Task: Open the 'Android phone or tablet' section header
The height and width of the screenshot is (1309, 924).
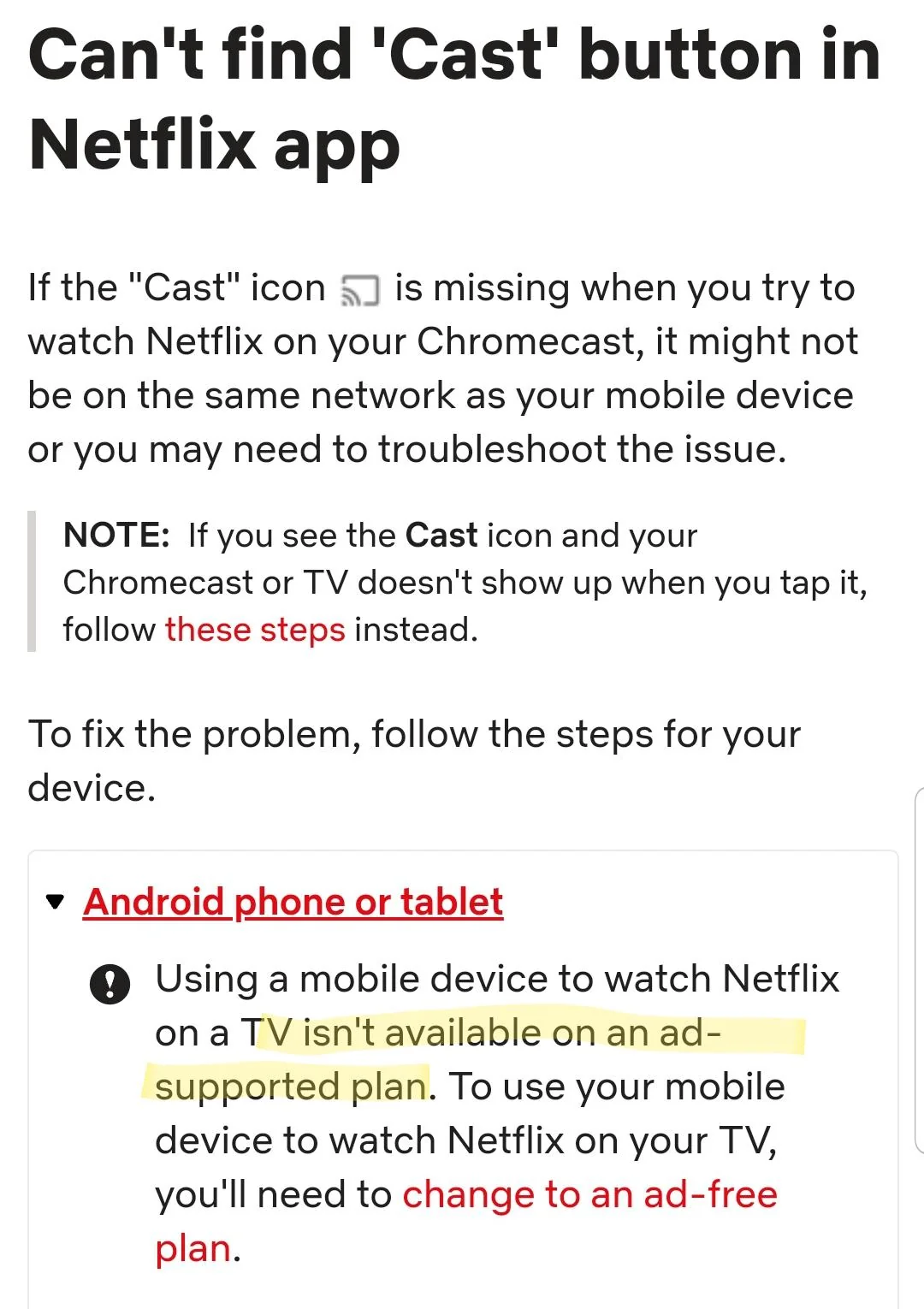Action: 293,903
